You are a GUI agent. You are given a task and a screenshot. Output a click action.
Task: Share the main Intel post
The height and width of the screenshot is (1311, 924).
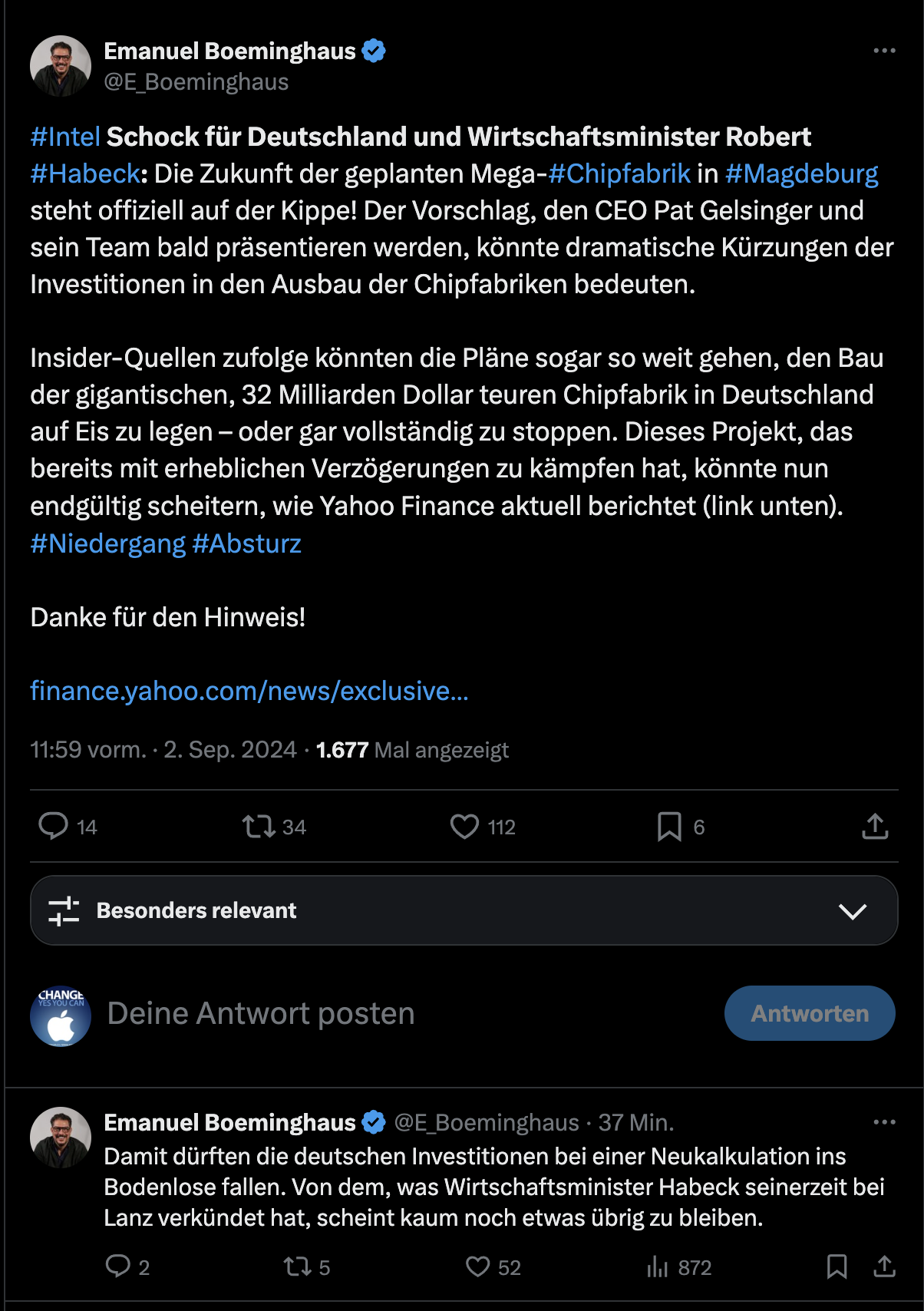875,826
